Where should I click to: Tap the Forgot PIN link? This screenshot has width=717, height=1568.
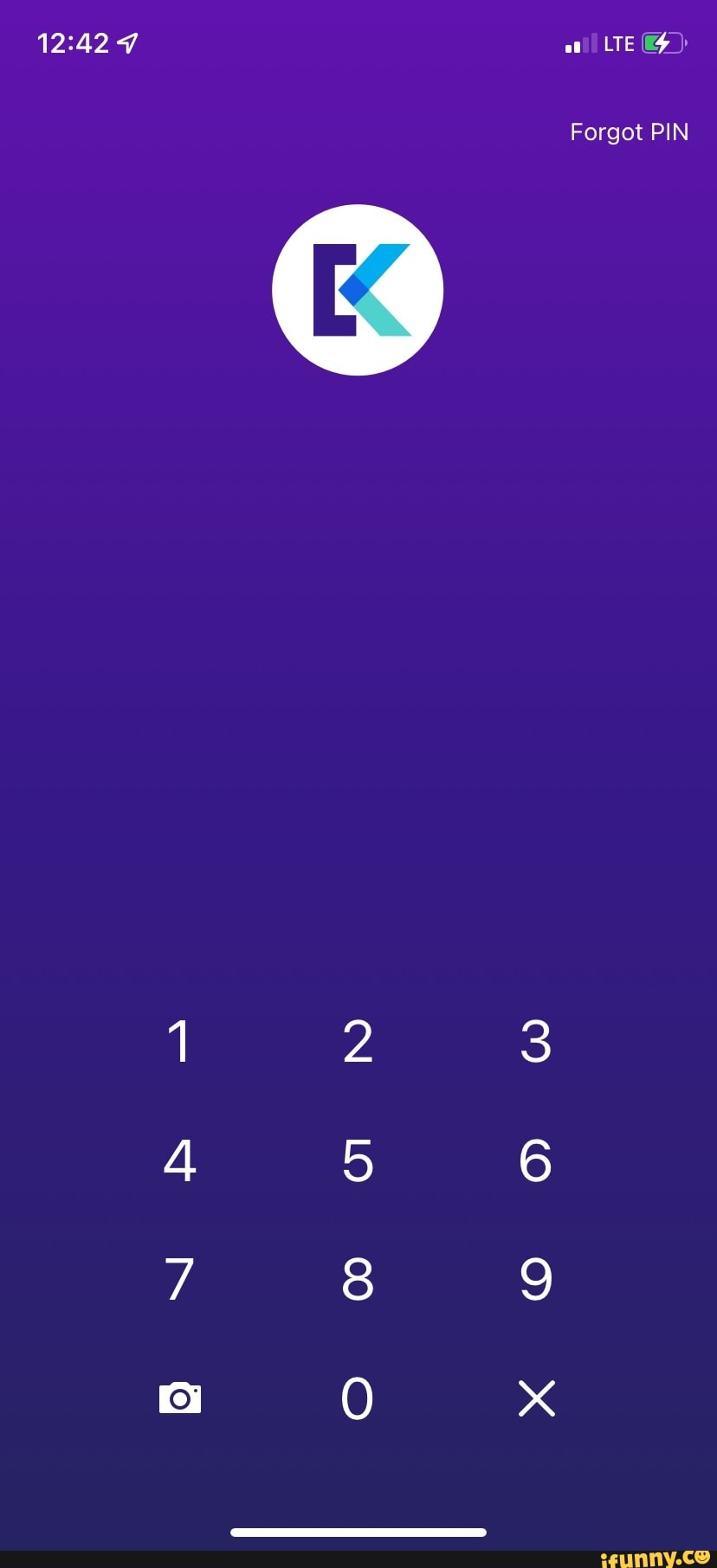tap(629, 132)
